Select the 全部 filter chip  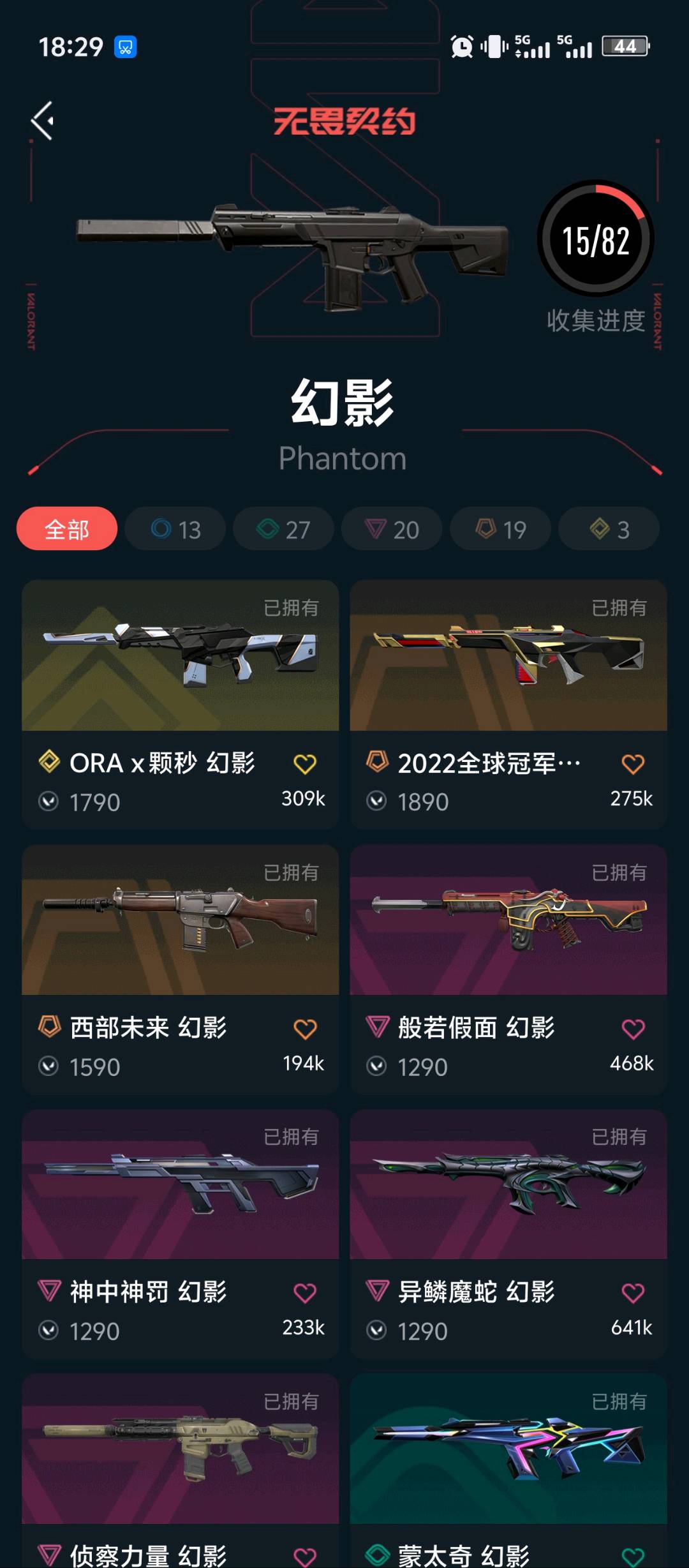(x=67, y=529)
